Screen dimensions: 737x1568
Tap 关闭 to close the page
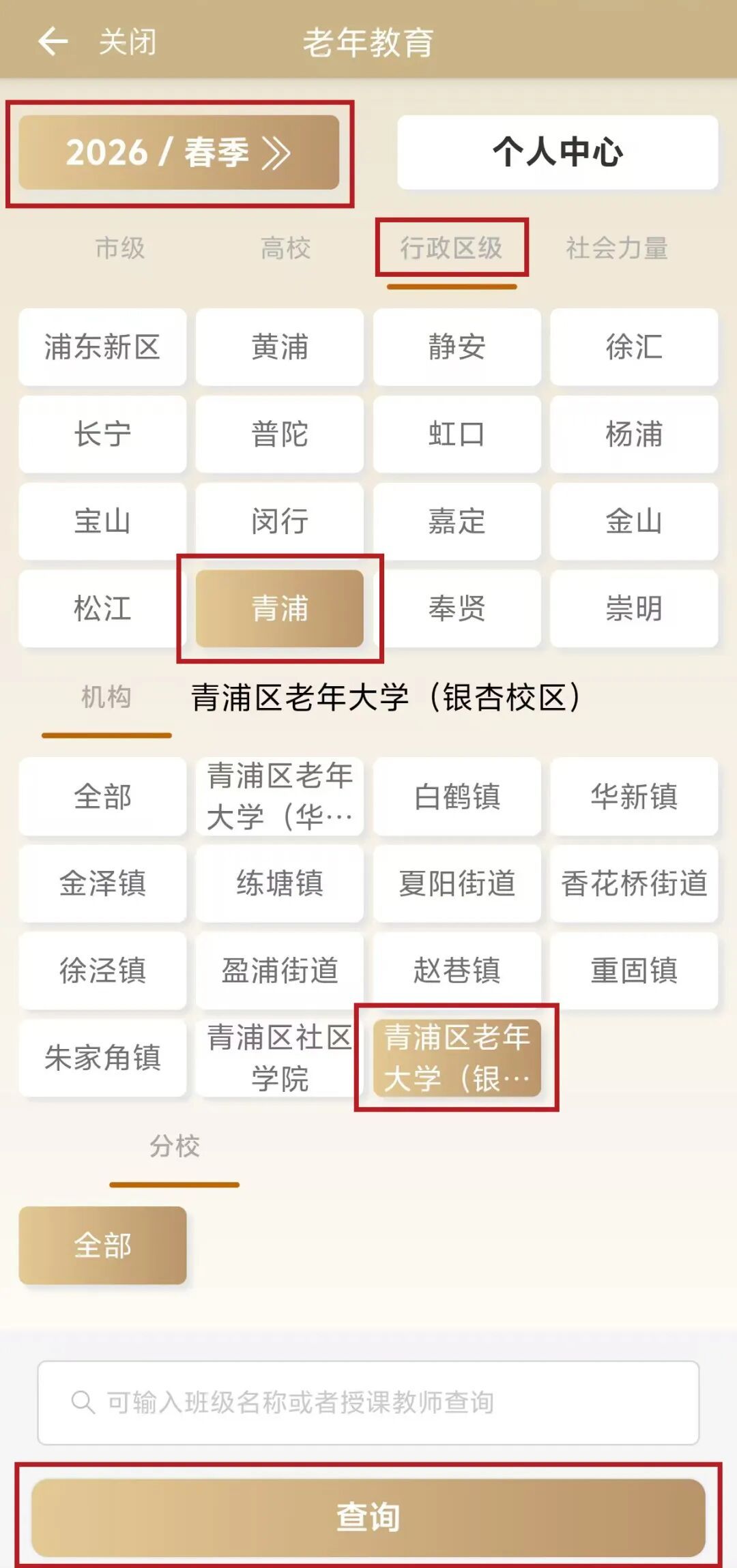[x=127, y=42]
